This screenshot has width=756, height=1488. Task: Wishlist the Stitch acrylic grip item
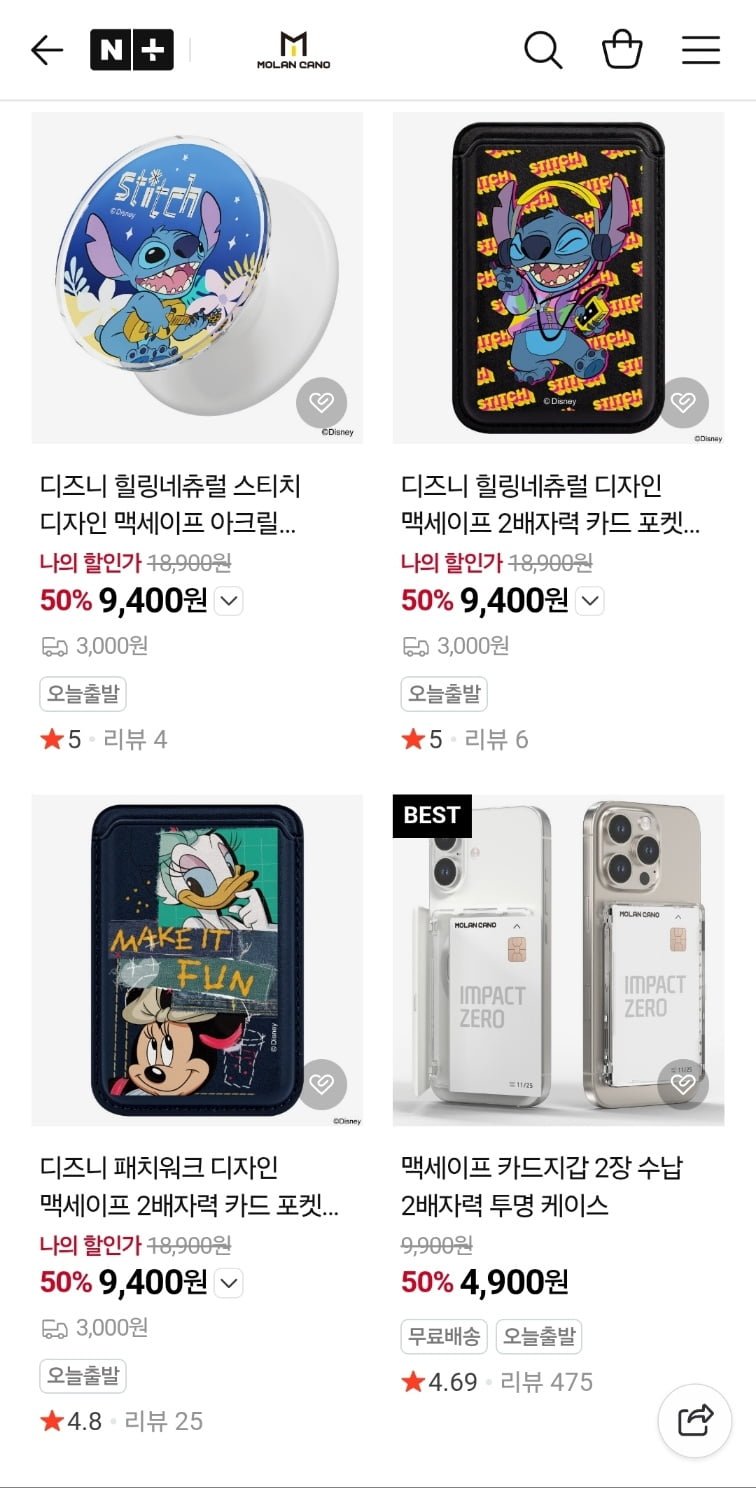[321, 403]
